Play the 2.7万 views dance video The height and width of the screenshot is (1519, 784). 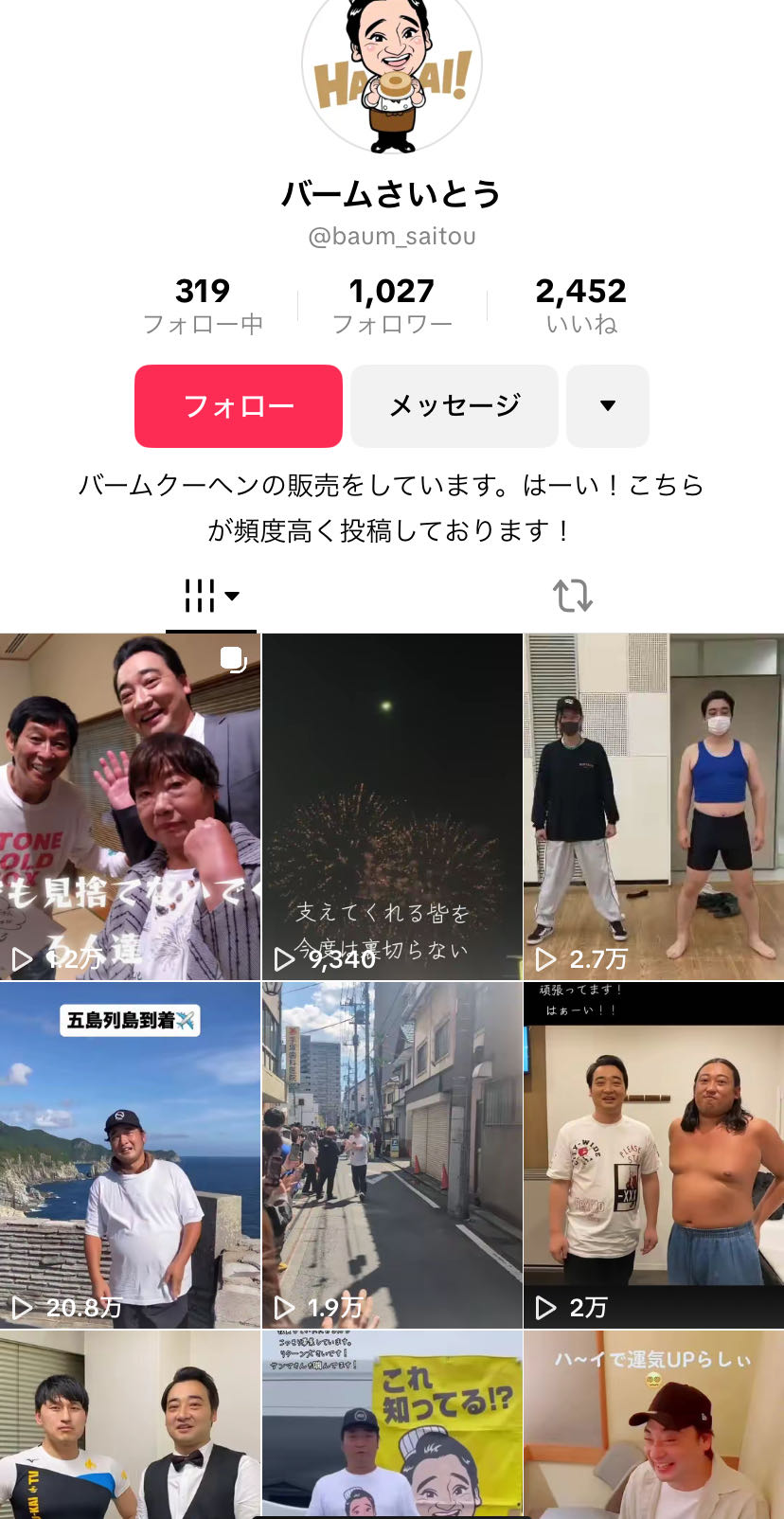click(x=653, y=807)
